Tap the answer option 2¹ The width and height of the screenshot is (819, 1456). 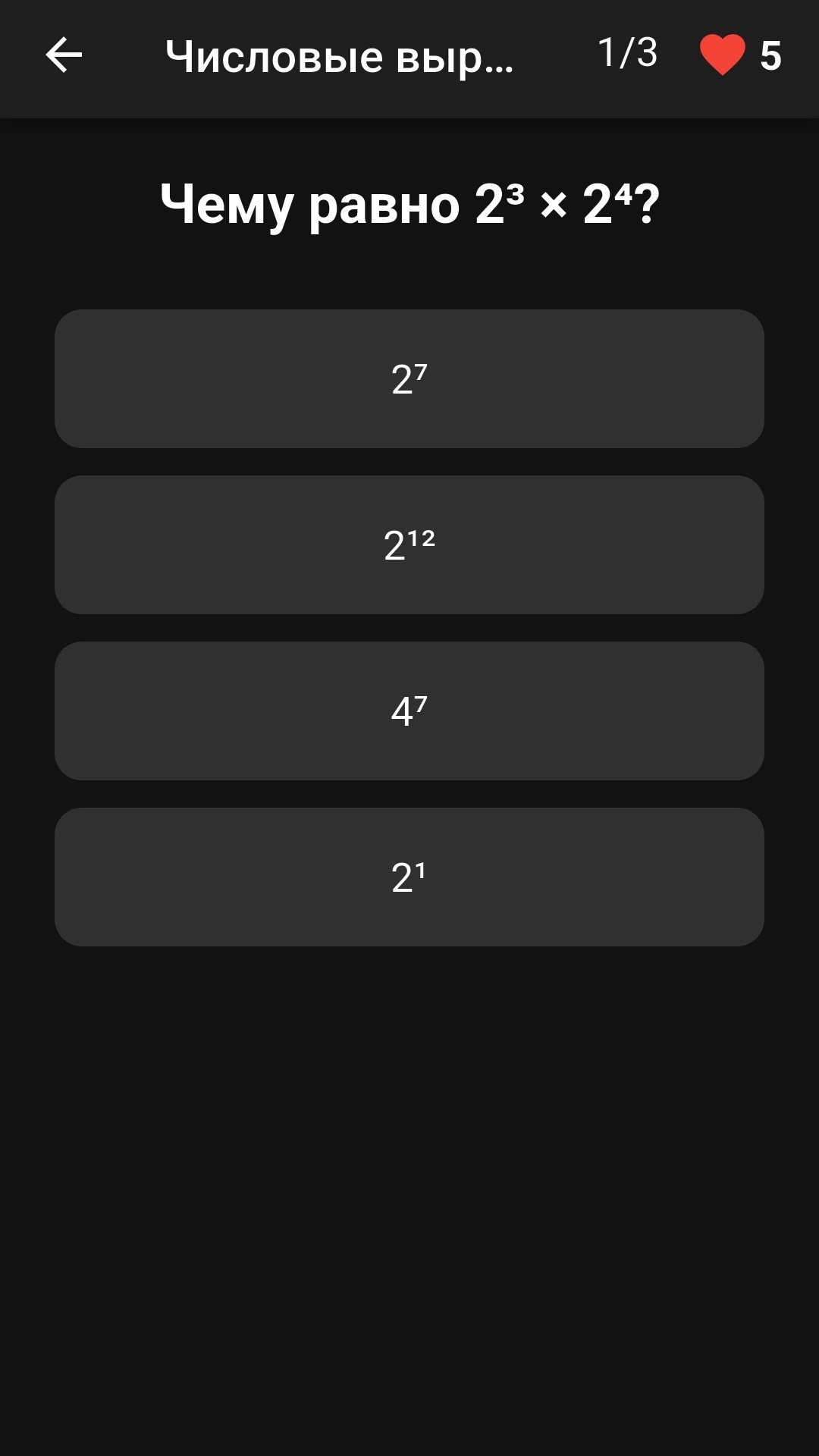coord(409,877)
